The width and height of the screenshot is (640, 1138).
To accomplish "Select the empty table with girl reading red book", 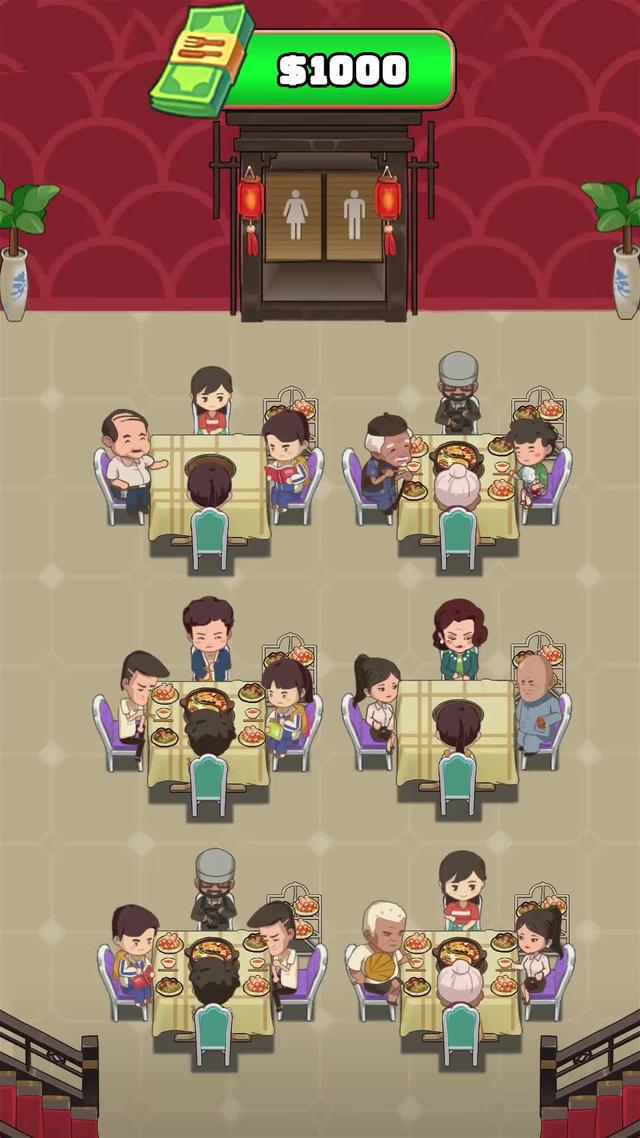I will click(x=210, y=480).
